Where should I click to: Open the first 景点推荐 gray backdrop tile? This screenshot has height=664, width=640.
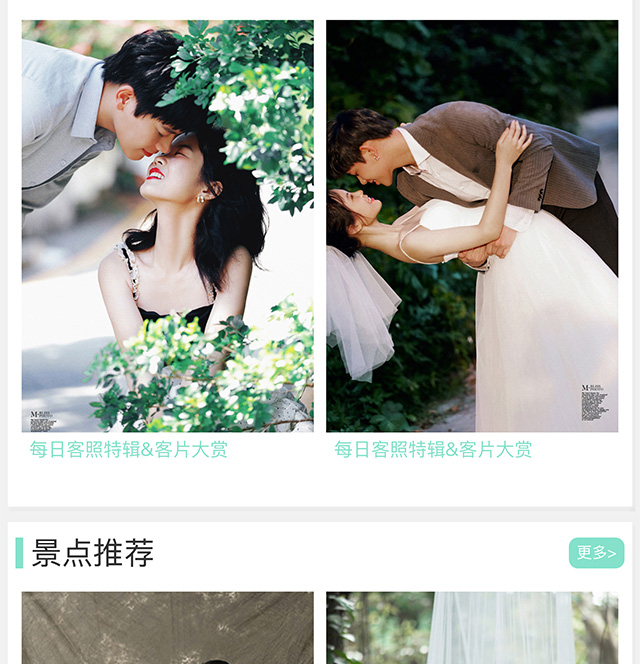167,628
